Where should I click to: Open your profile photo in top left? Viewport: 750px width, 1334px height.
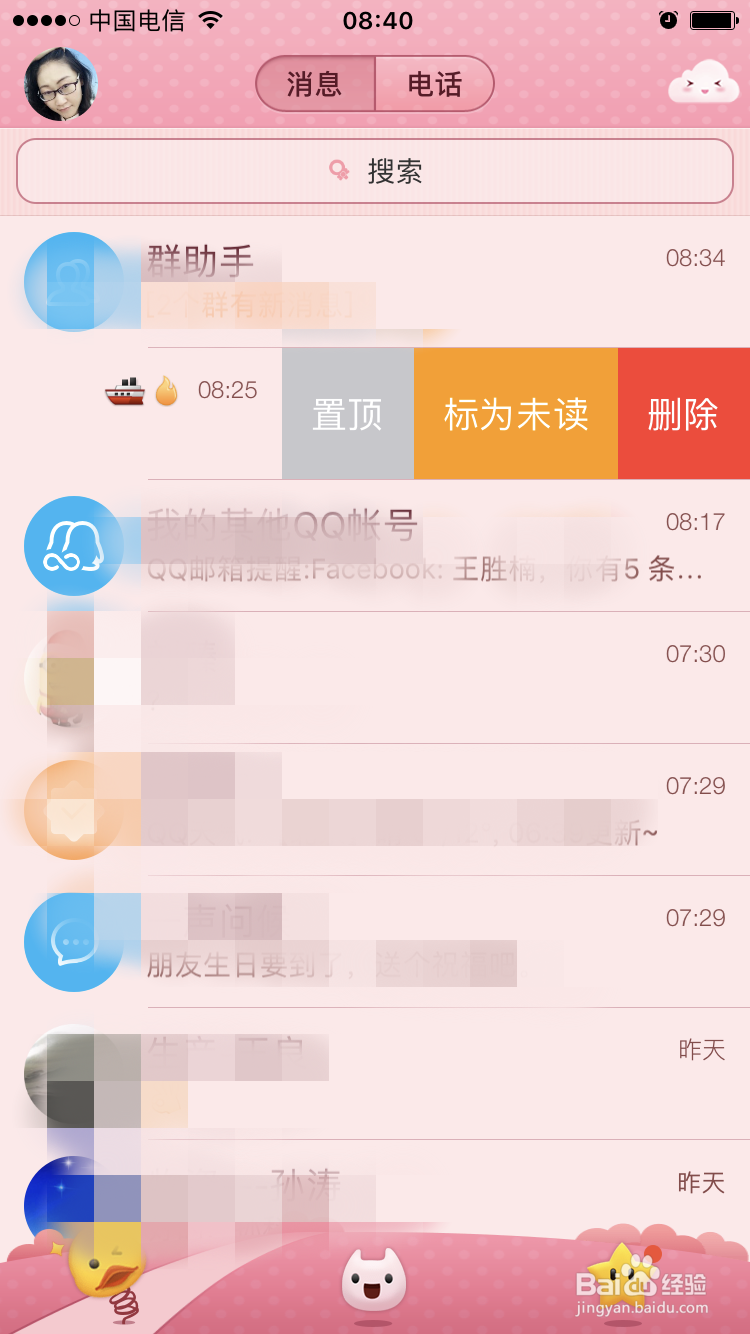coord(62,84)
